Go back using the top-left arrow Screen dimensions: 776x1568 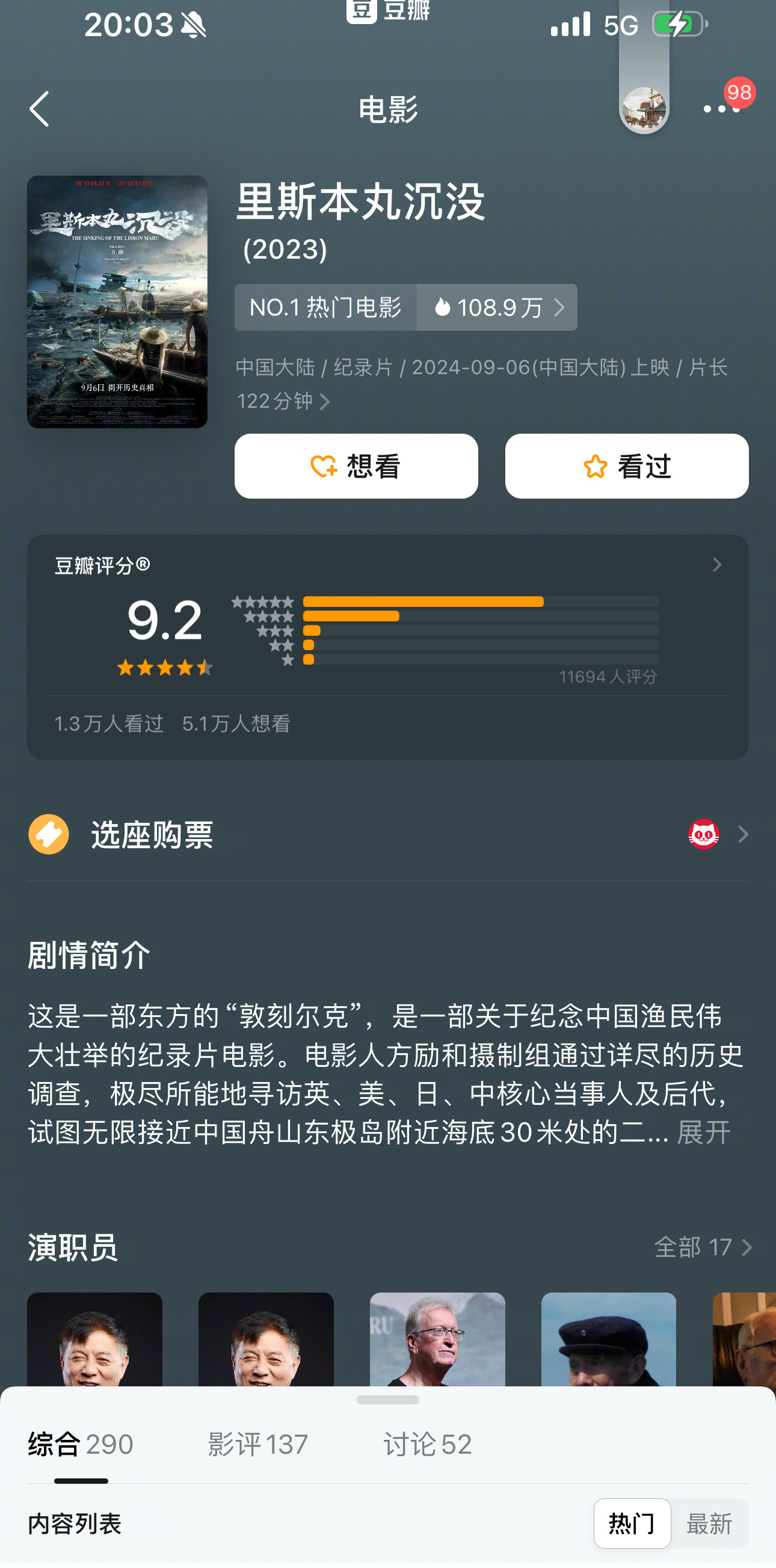[x=40, y=109]
